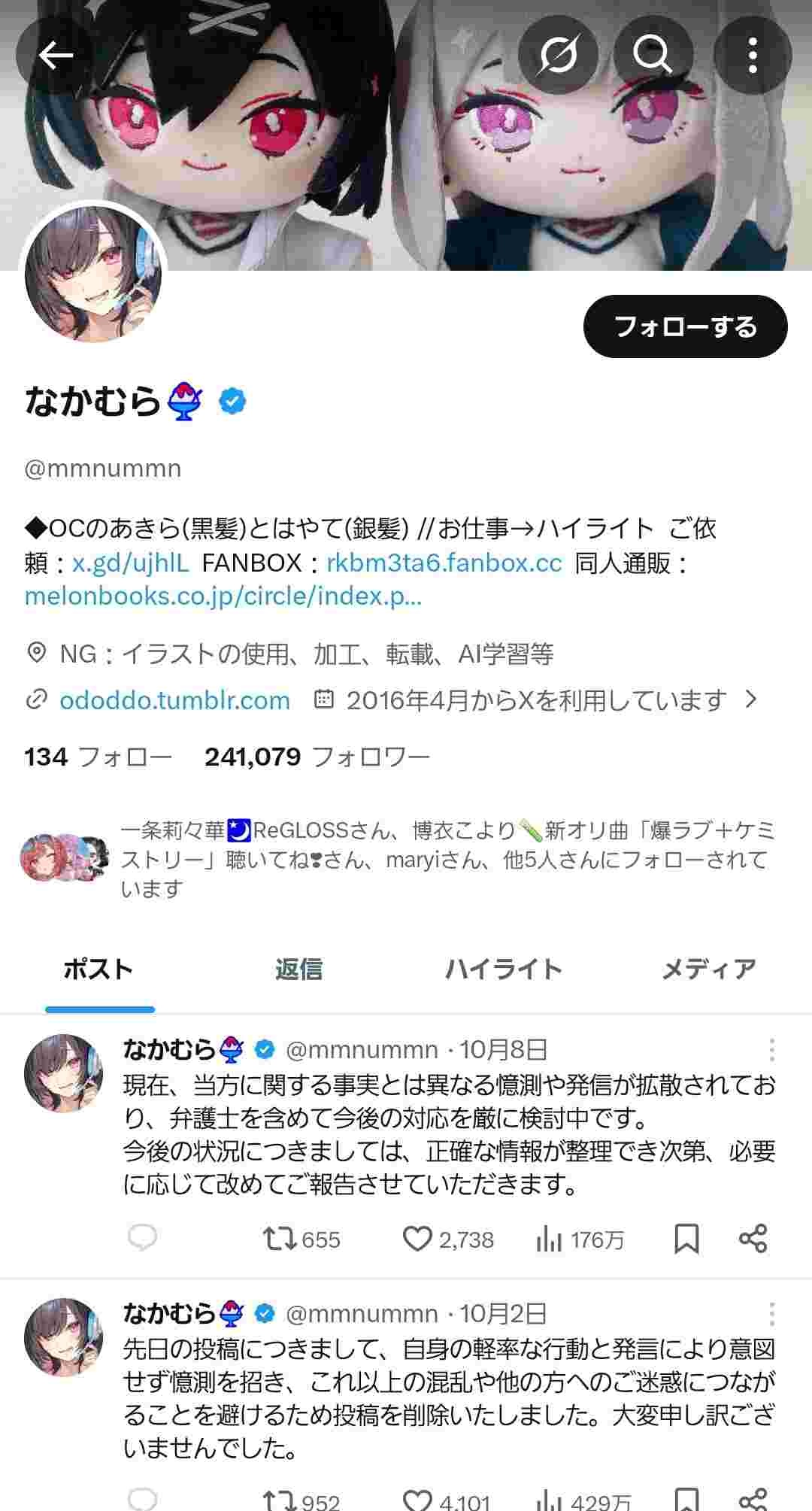Visit ododdo.tumblr.com website link
812x1511 pixels.
pyautogui.click(x=174, y=700)
